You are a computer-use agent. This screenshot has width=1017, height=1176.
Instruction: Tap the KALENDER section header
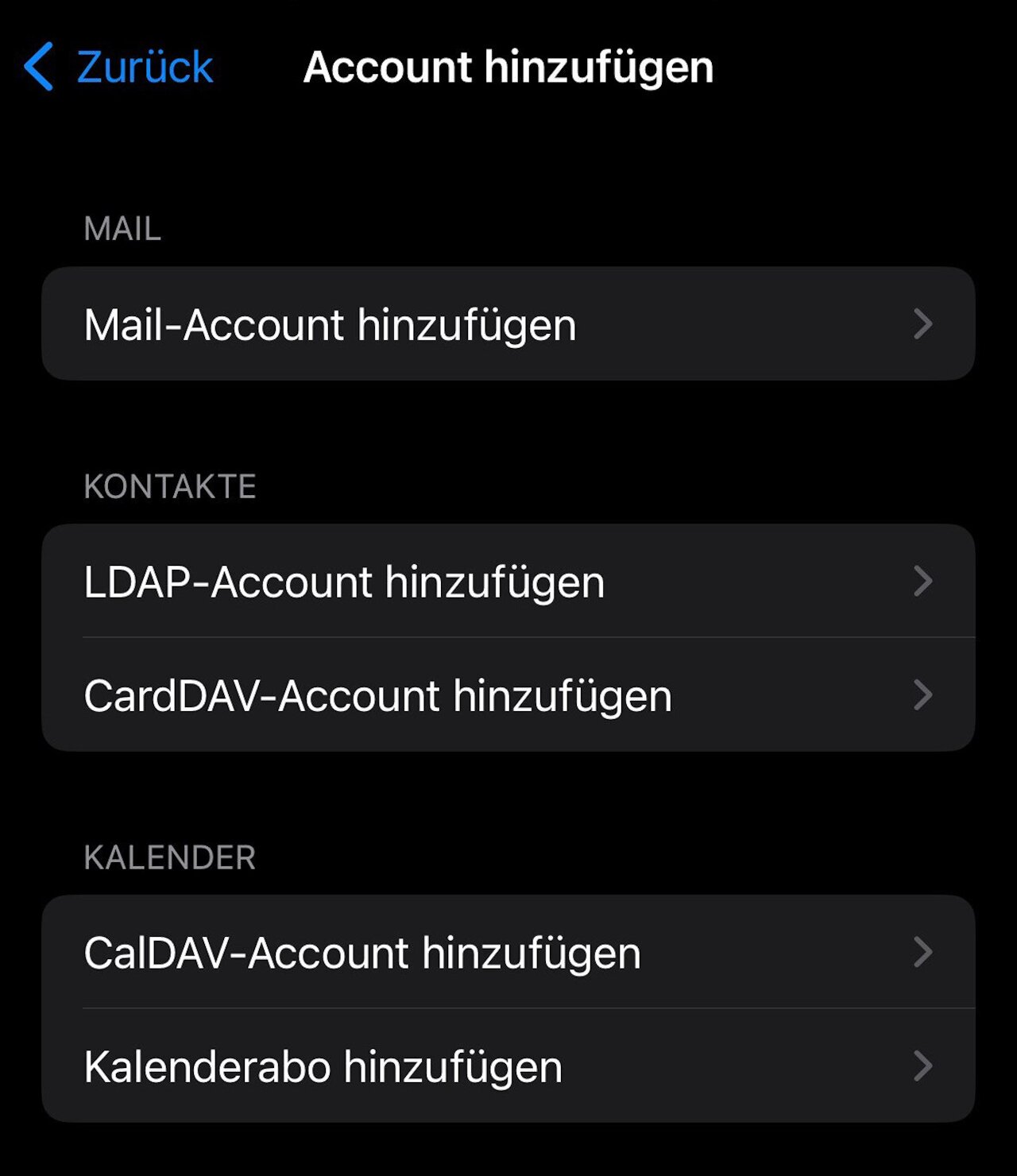(x=170, y=857)
